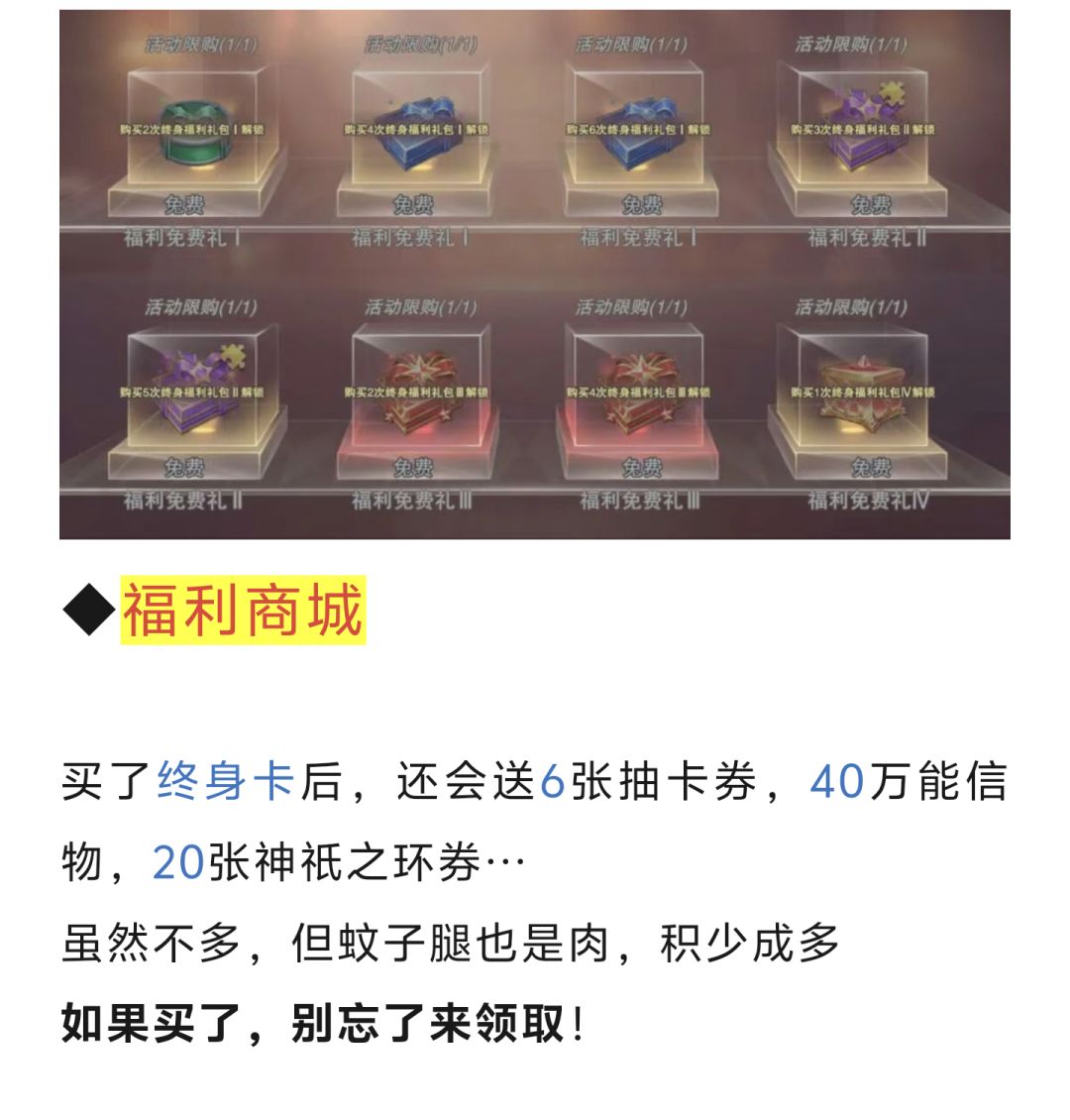
Task: Select the 福利免费礼Ⅳ label
Action: 870,501
